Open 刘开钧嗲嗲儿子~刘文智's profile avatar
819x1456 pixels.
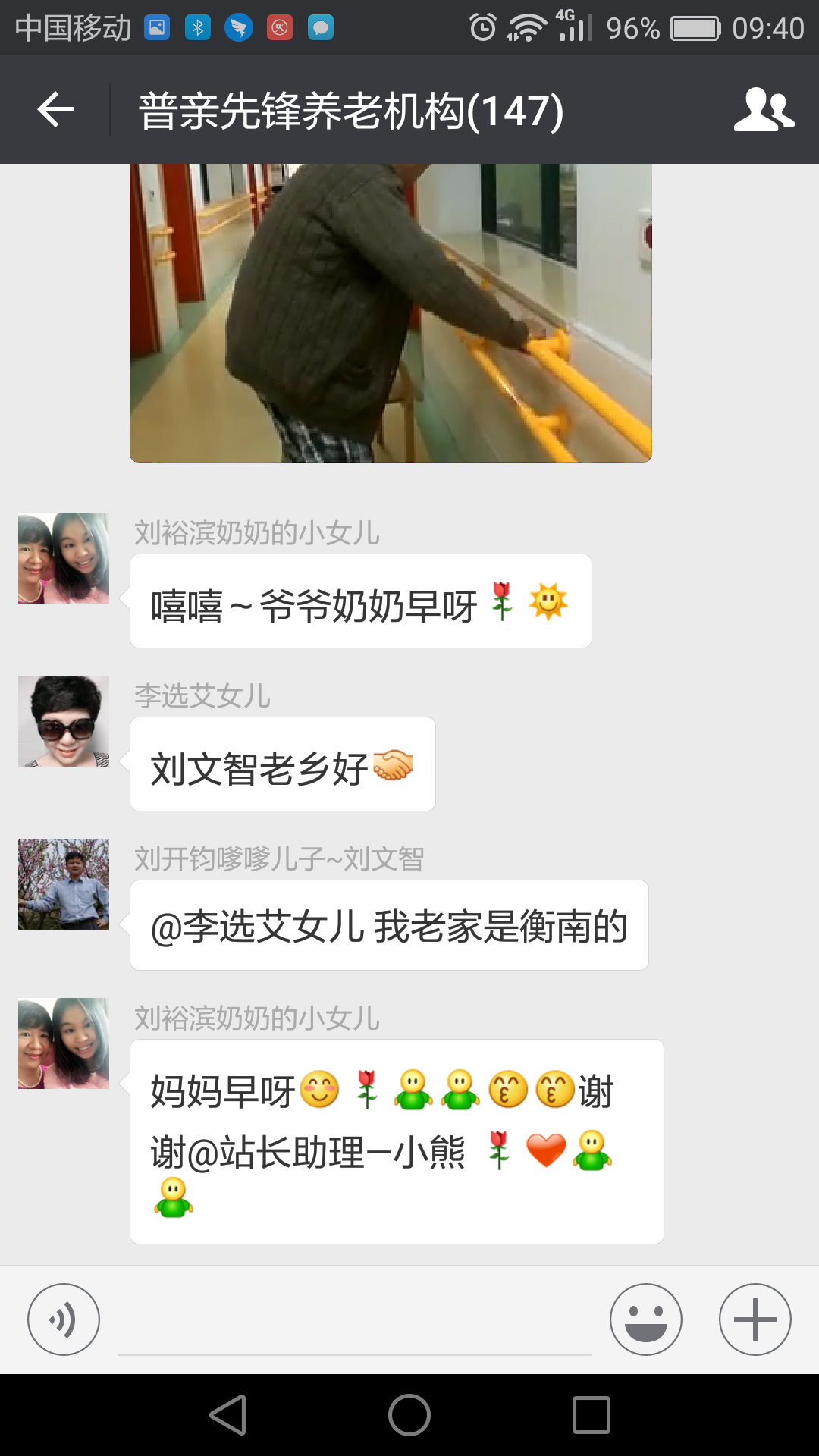[x=64, y=884]
